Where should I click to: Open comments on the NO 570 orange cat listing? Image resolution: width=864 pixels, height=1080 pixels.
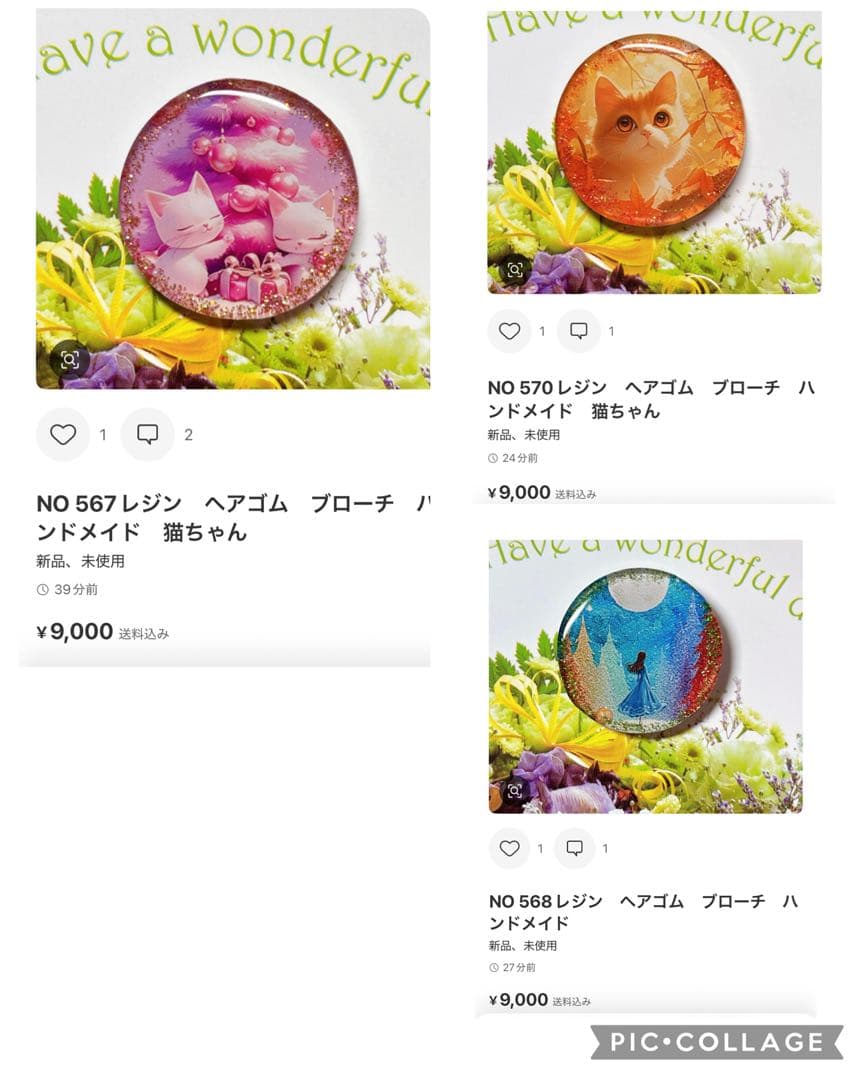point(580,330)
